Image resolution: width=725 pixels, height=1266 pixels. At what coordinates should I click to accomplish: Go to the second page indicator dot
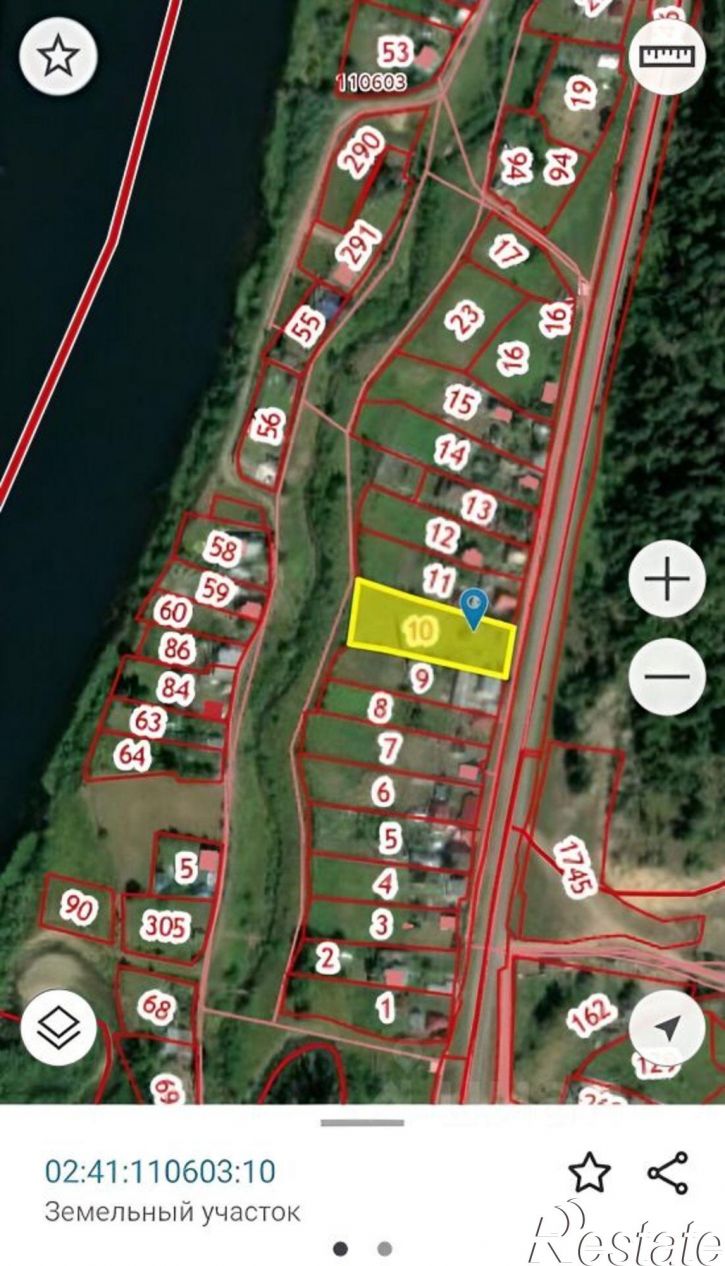(x=385, y=1248)
